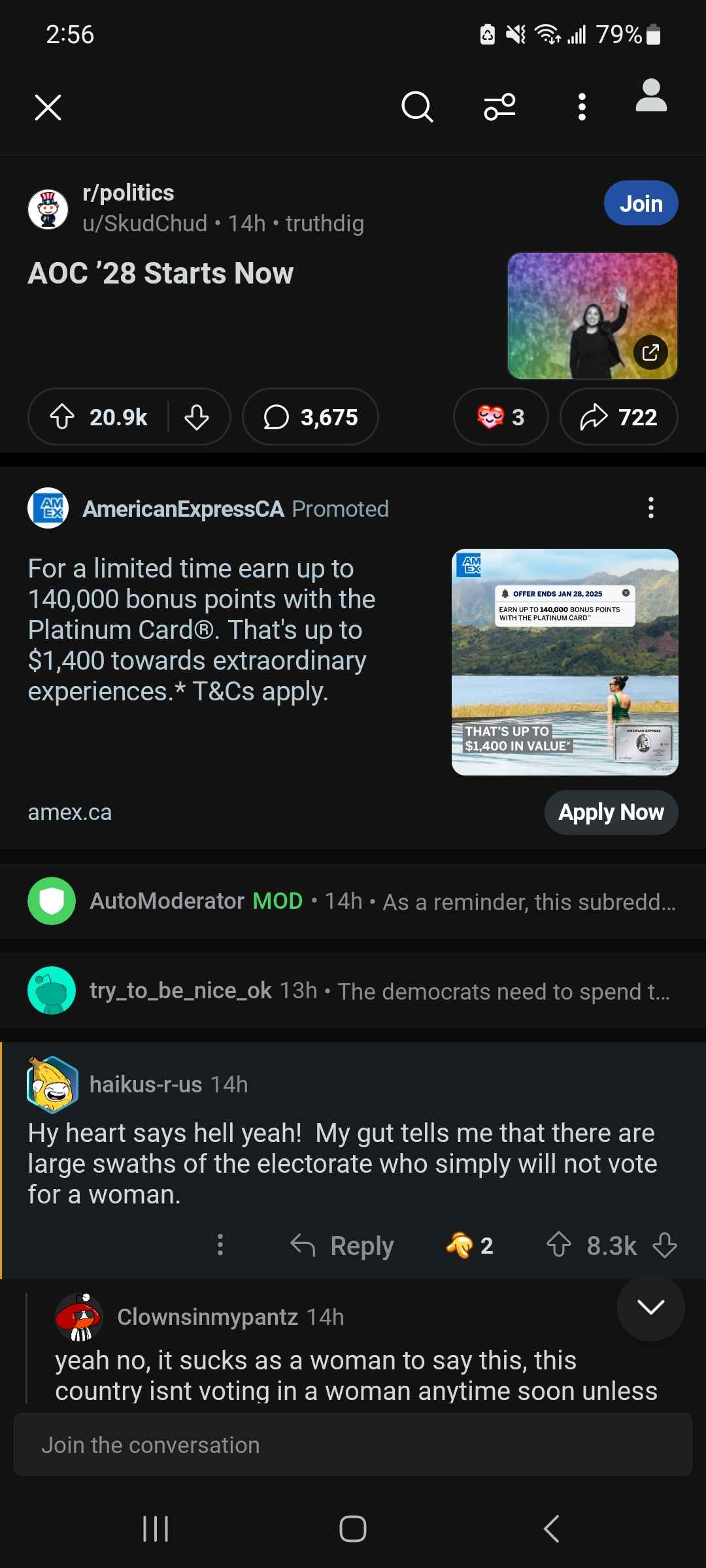706x1568 pixels.
Task: Expand the collapsed AutoModerator comment
Action: tap(353, 901)
